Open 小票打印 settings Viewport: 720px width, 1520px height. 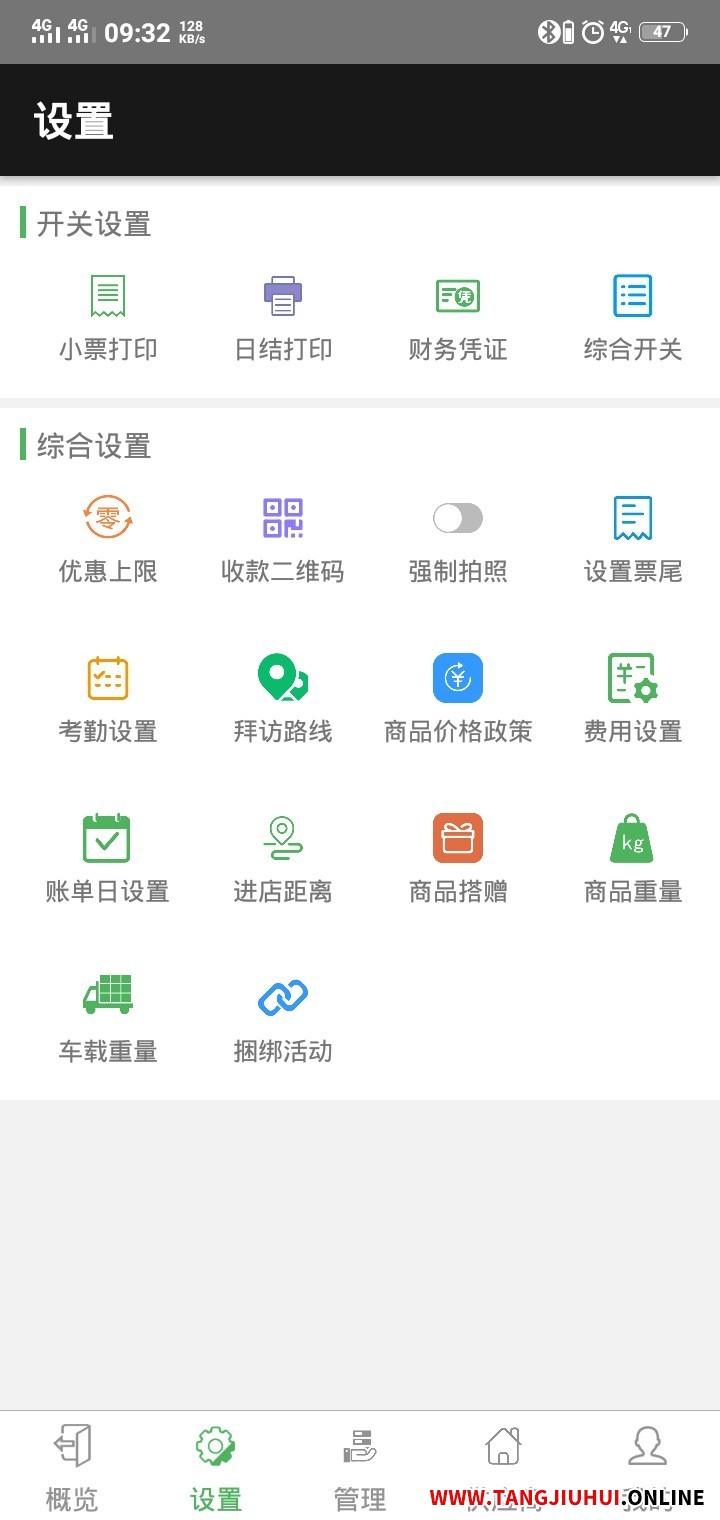pos(108,318)
